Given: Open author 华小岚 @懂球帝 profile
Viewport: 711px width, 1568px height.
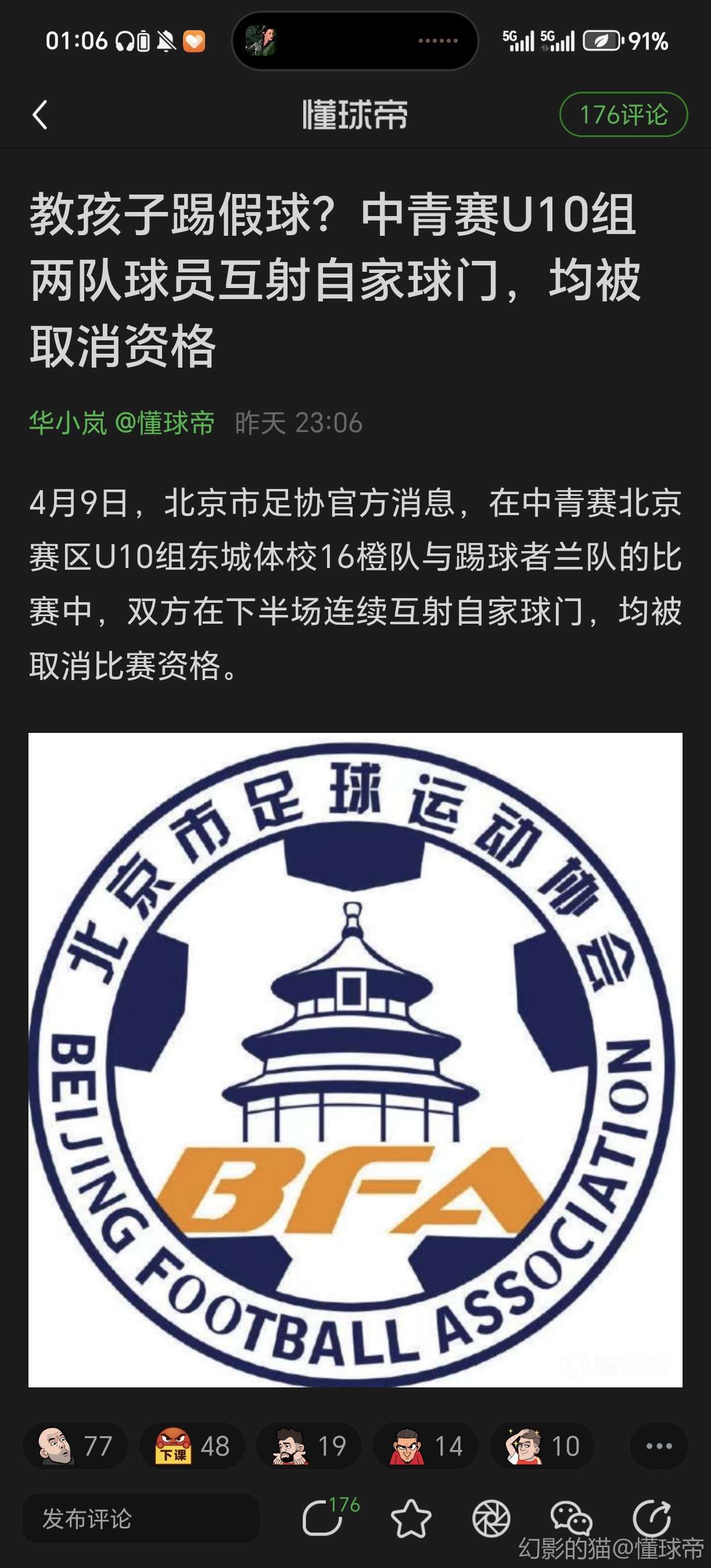Looking at the screenshot, I should (122, 422).
